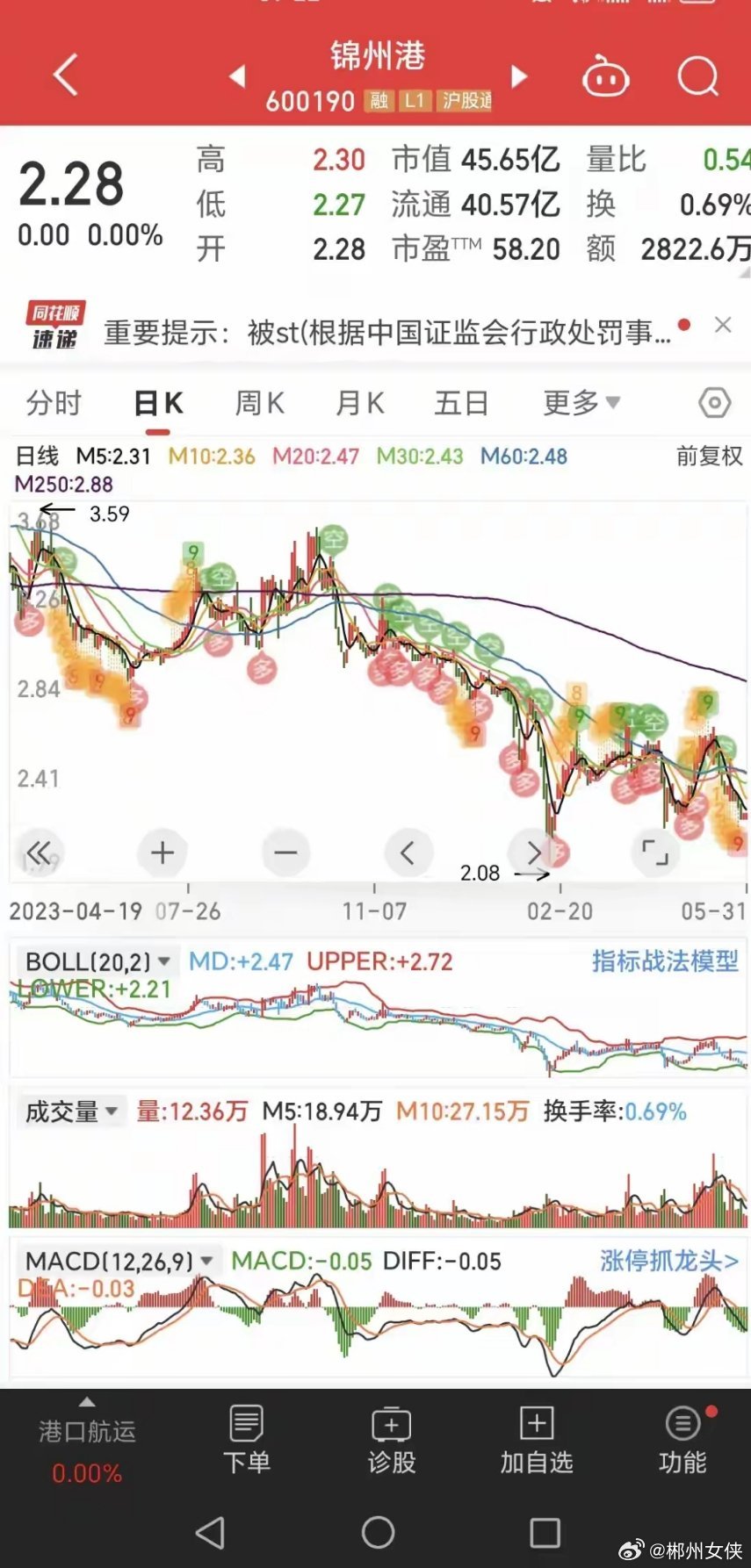
Task: Select the 月K tab
Action: (x=360, y=404)
